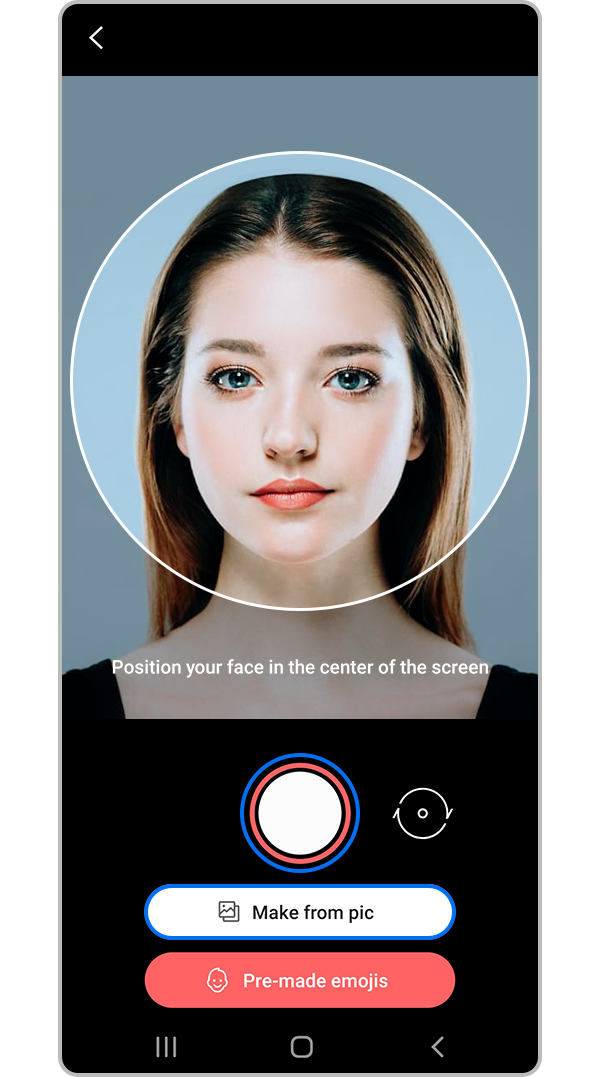This screenshot has height=1077, width=600.
Task: Go back using the top-left arrow
Action: click(x=96, y=38)
